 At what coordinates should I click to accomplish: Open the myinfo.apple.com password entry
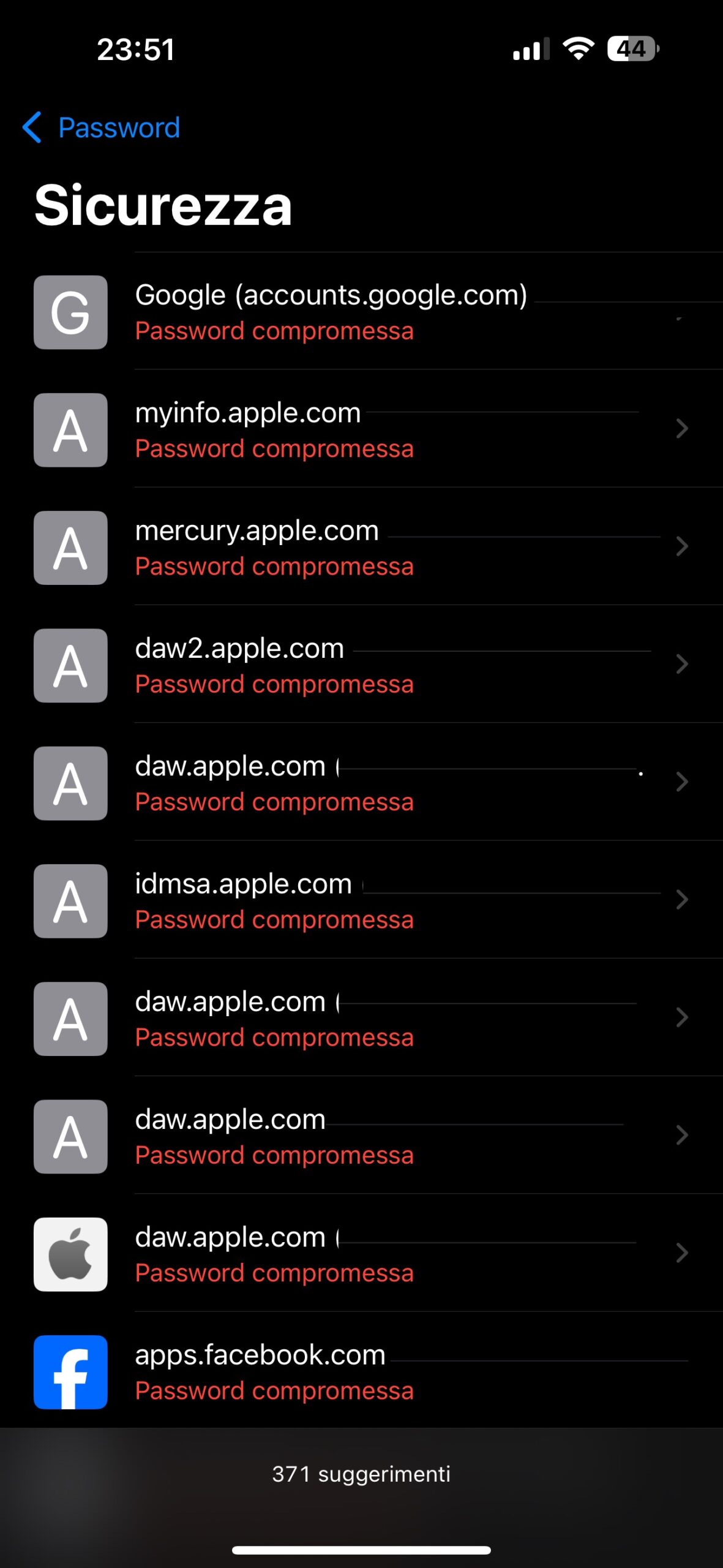point(361,430)
